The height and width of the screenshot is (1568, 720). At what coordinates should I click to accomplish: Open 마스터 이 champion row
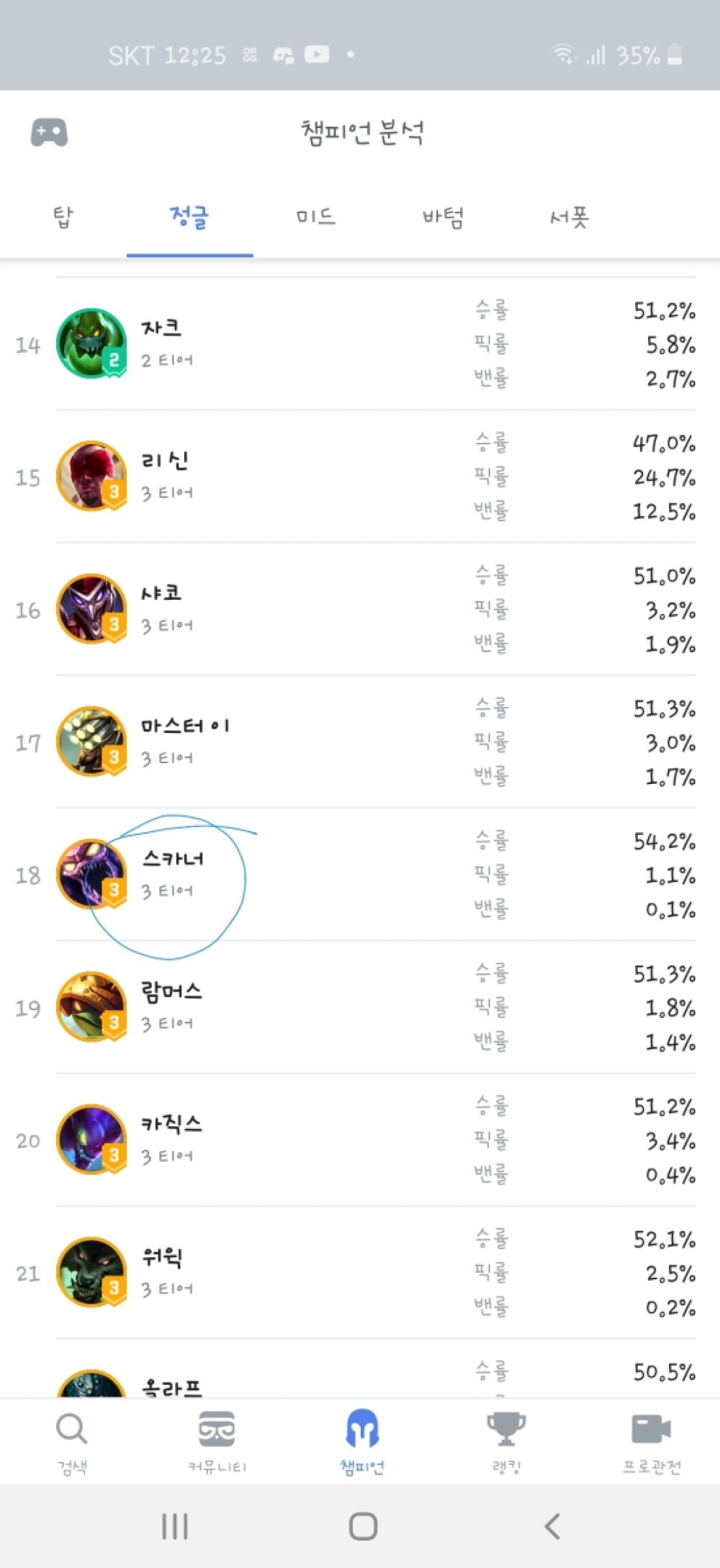(x=360, y=742)
